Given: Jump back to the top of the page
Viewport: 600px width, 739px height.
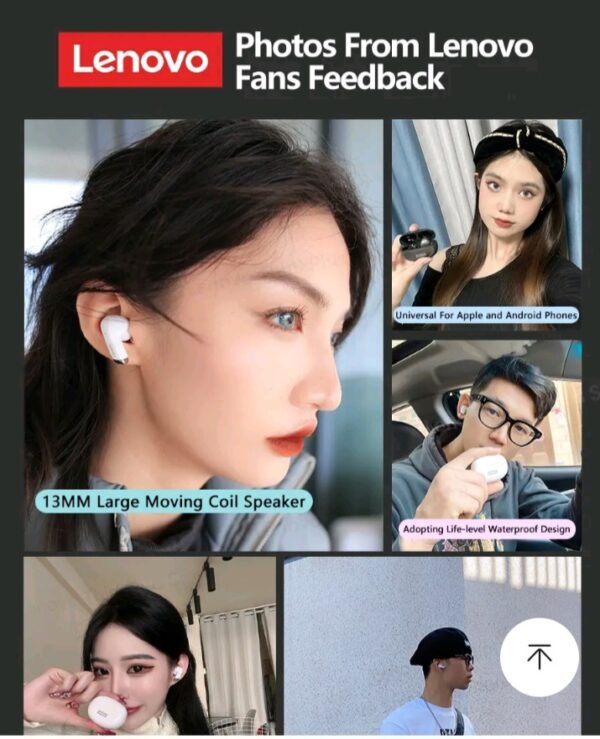Looking at the screenshot, I should coord(539,657).
